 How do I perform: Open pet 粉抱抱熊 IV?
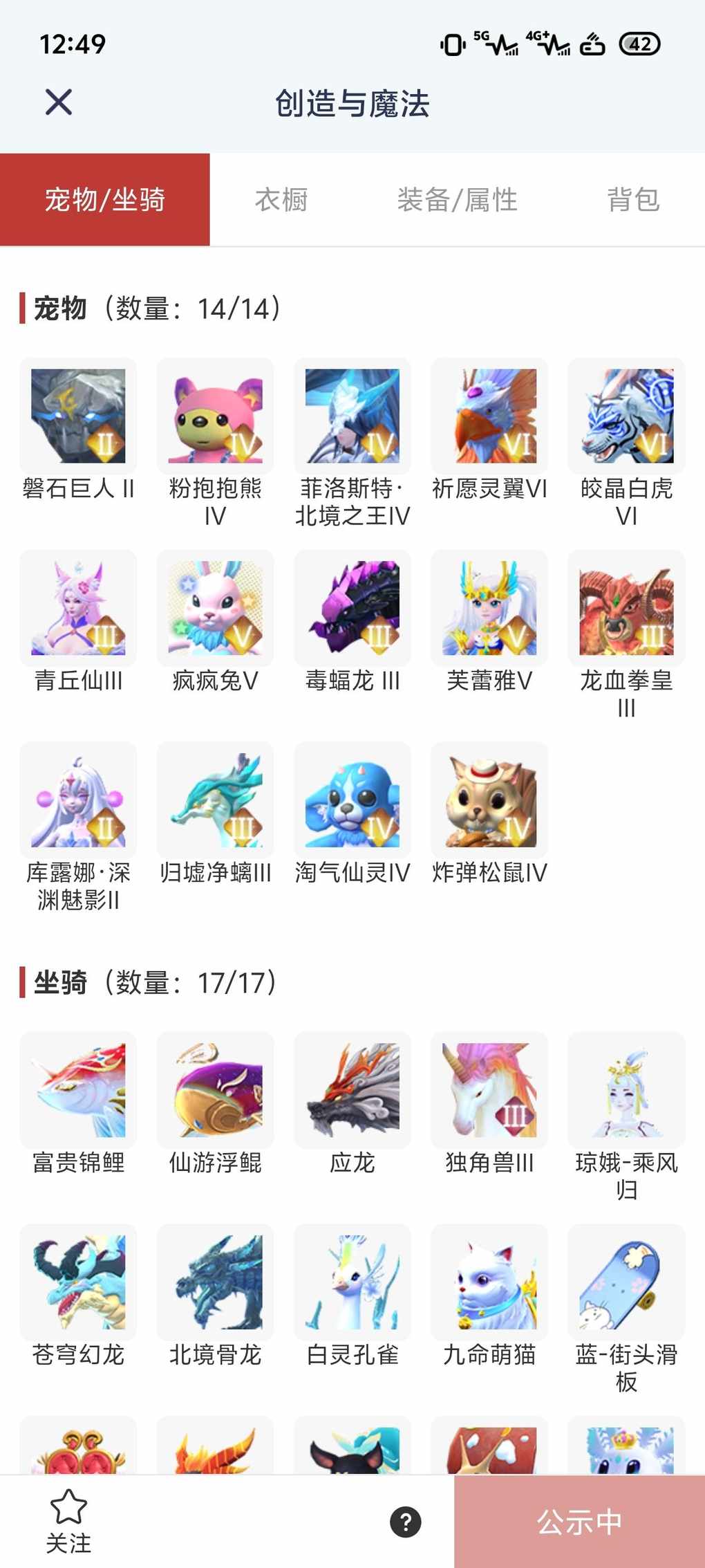(x=215, y=416)
